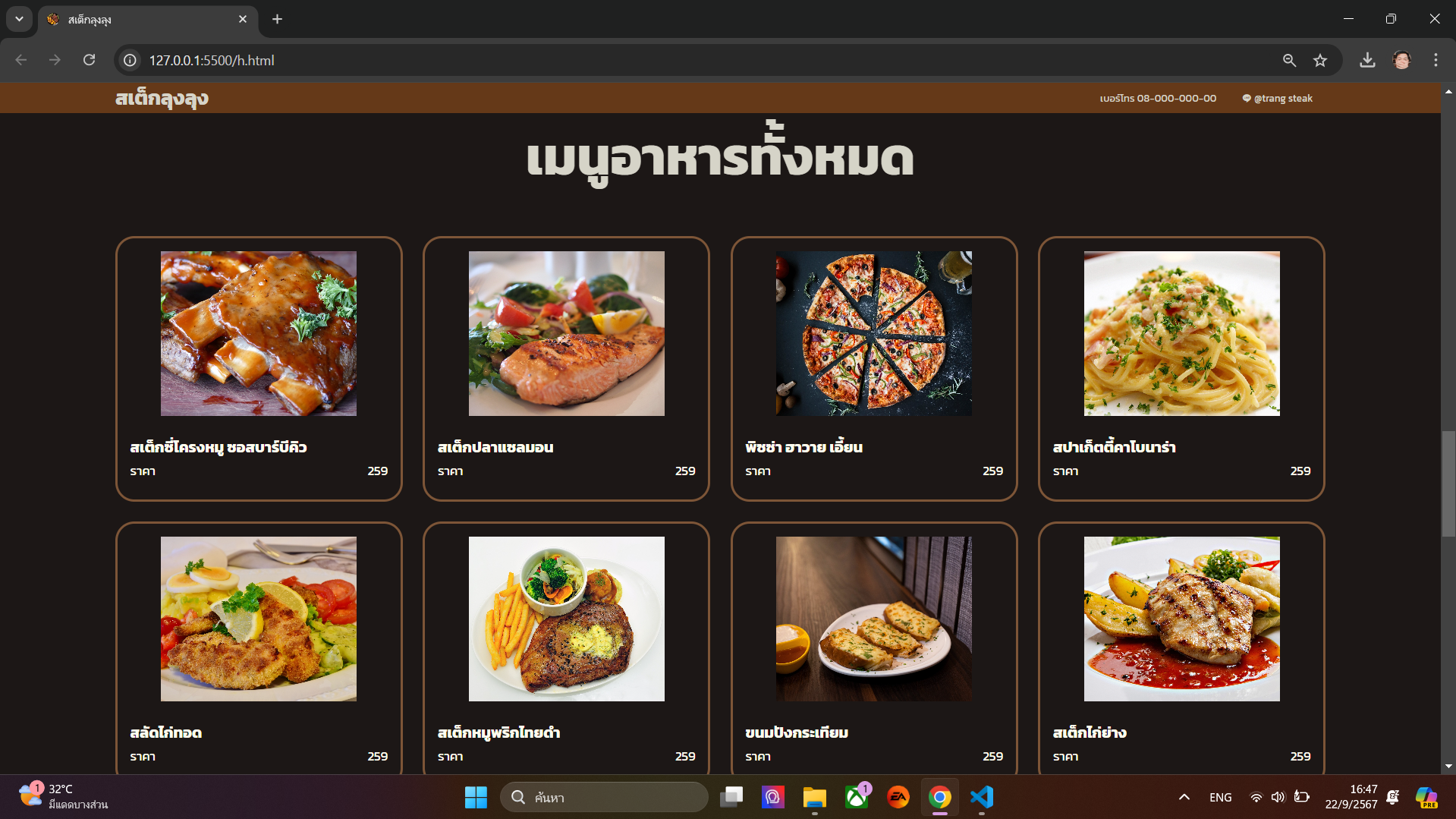Open the สลัดไก่ทอด card
Image resolution: width=1456 pixels, height=819 pixels.
click(x=259, y=649)
